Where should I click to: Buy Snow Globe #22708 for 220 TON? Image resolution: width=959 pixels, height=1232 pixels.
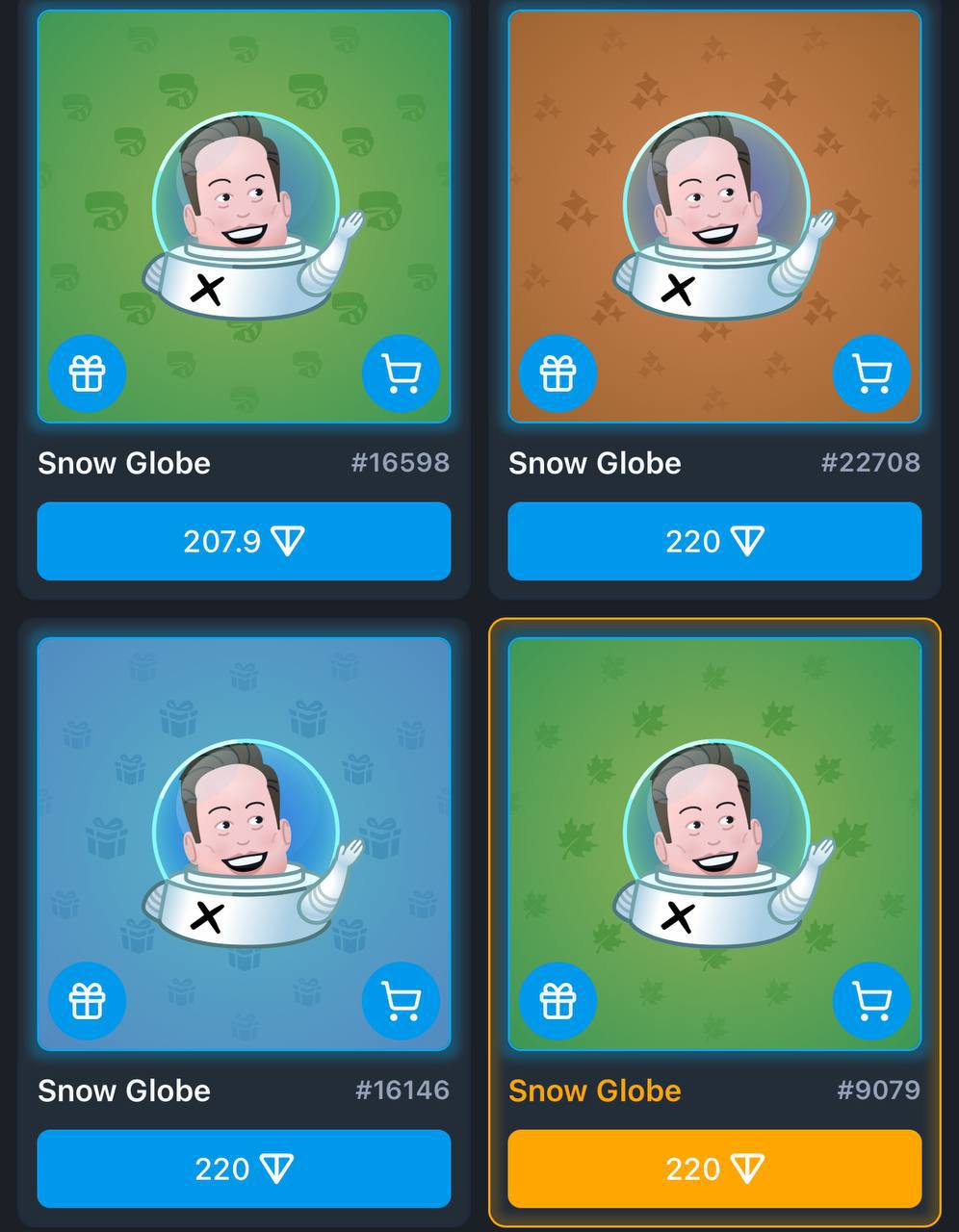point(714,541)
